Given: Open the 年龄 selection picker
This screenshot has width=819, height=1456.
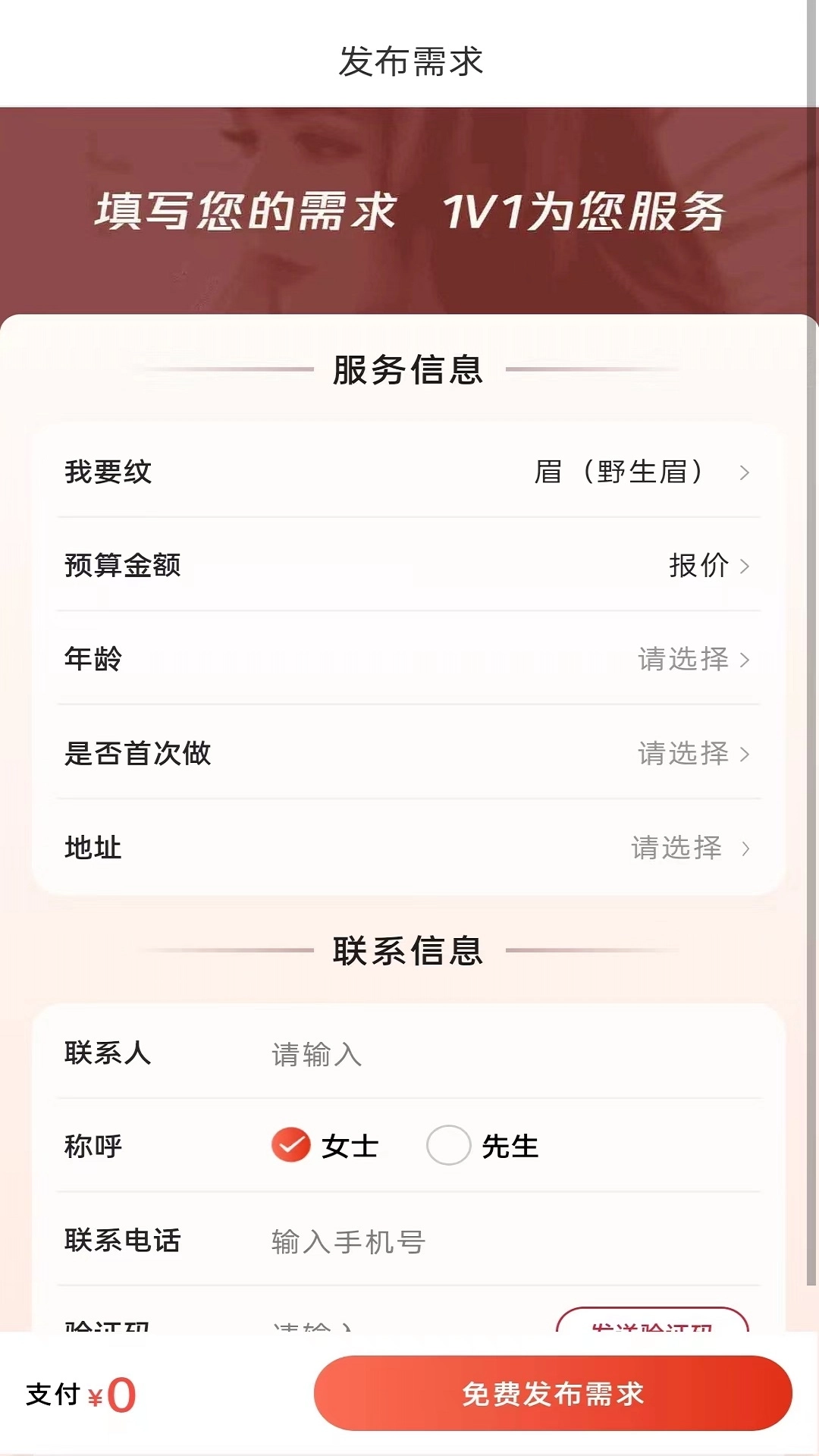Looking at the screenshot, I should click(x=682, y=660).
